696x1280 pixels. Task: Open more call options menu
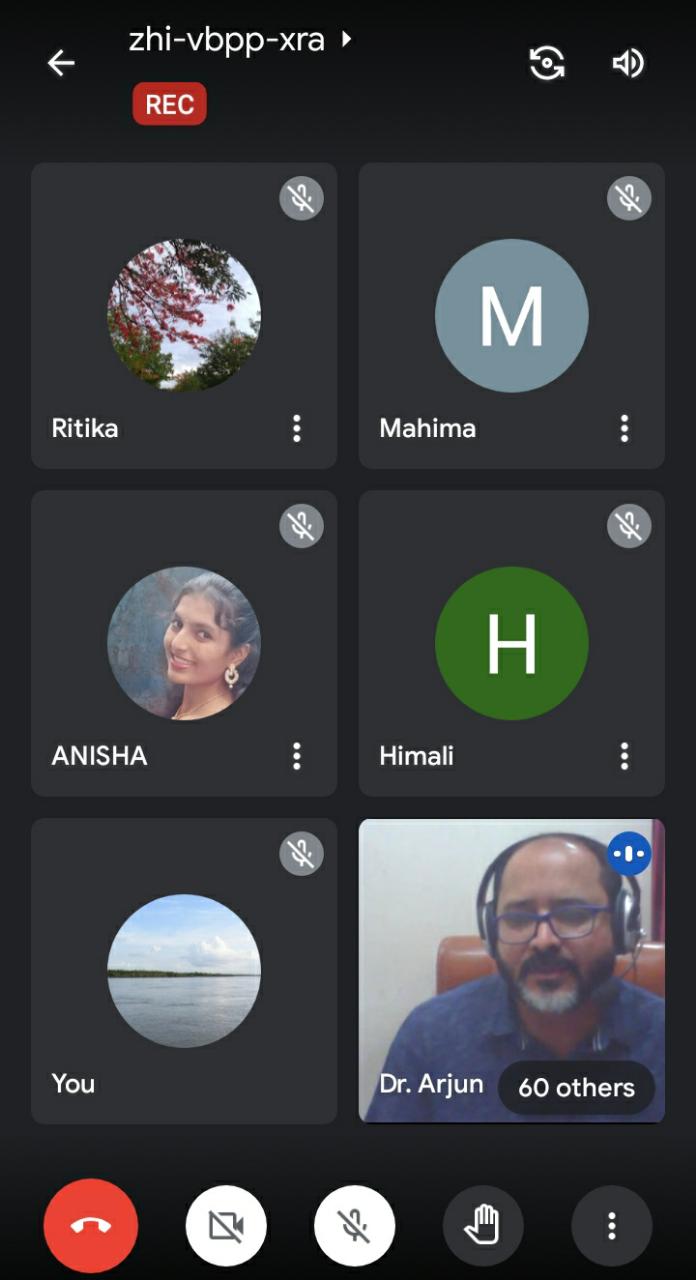(611, 1226)
